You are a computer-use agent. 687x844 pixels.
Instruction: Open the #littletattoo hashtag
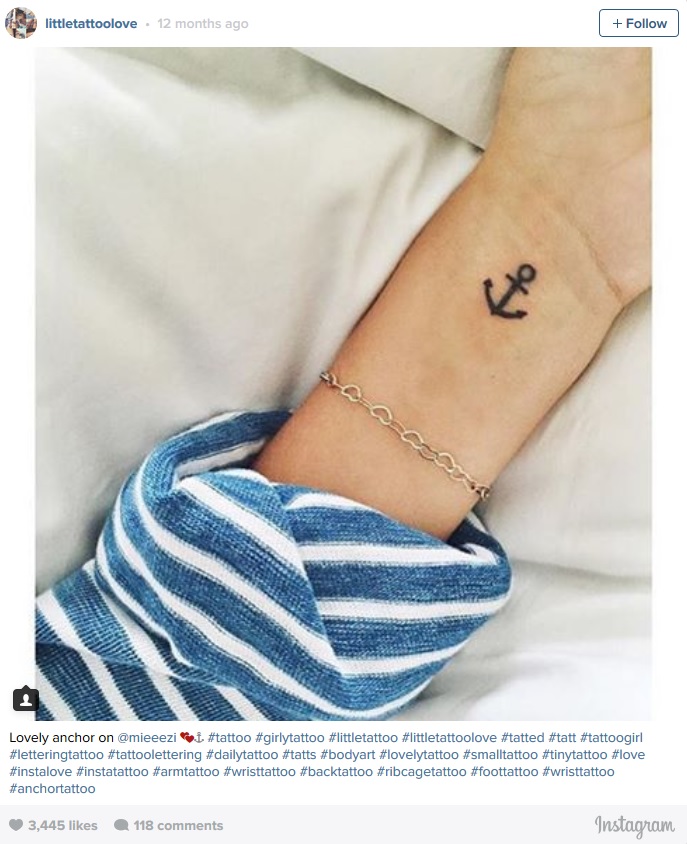(363, 738)
